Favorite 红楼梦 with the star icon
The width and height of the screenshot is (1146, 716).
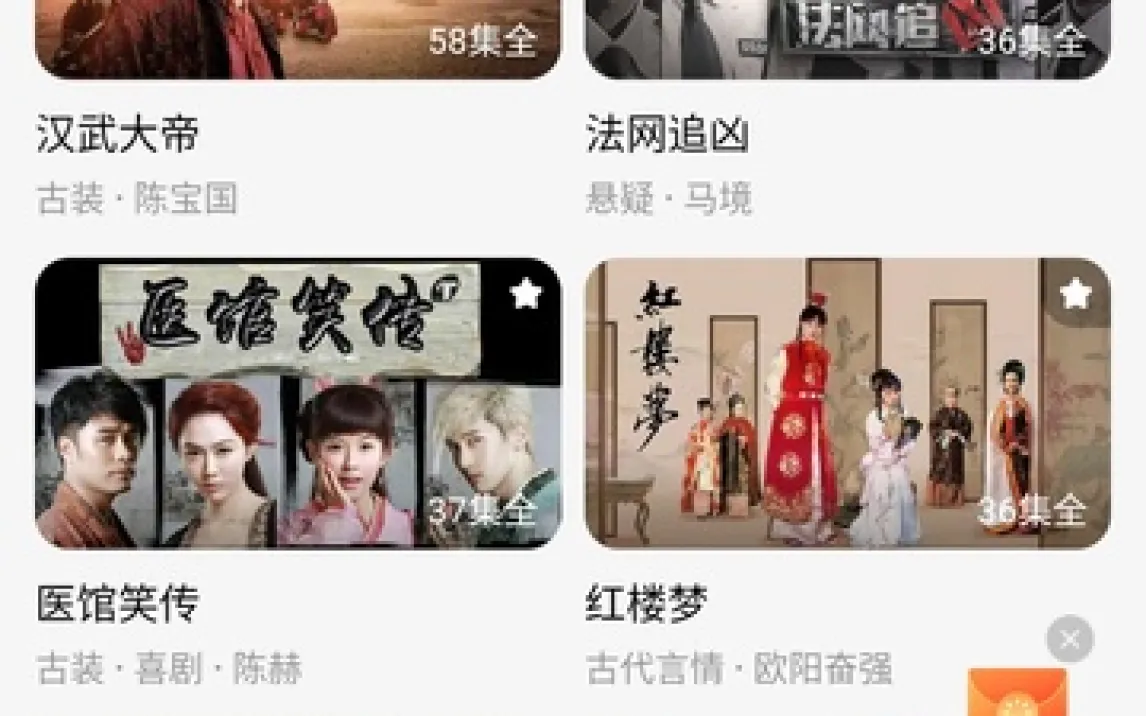(1075, 293)
